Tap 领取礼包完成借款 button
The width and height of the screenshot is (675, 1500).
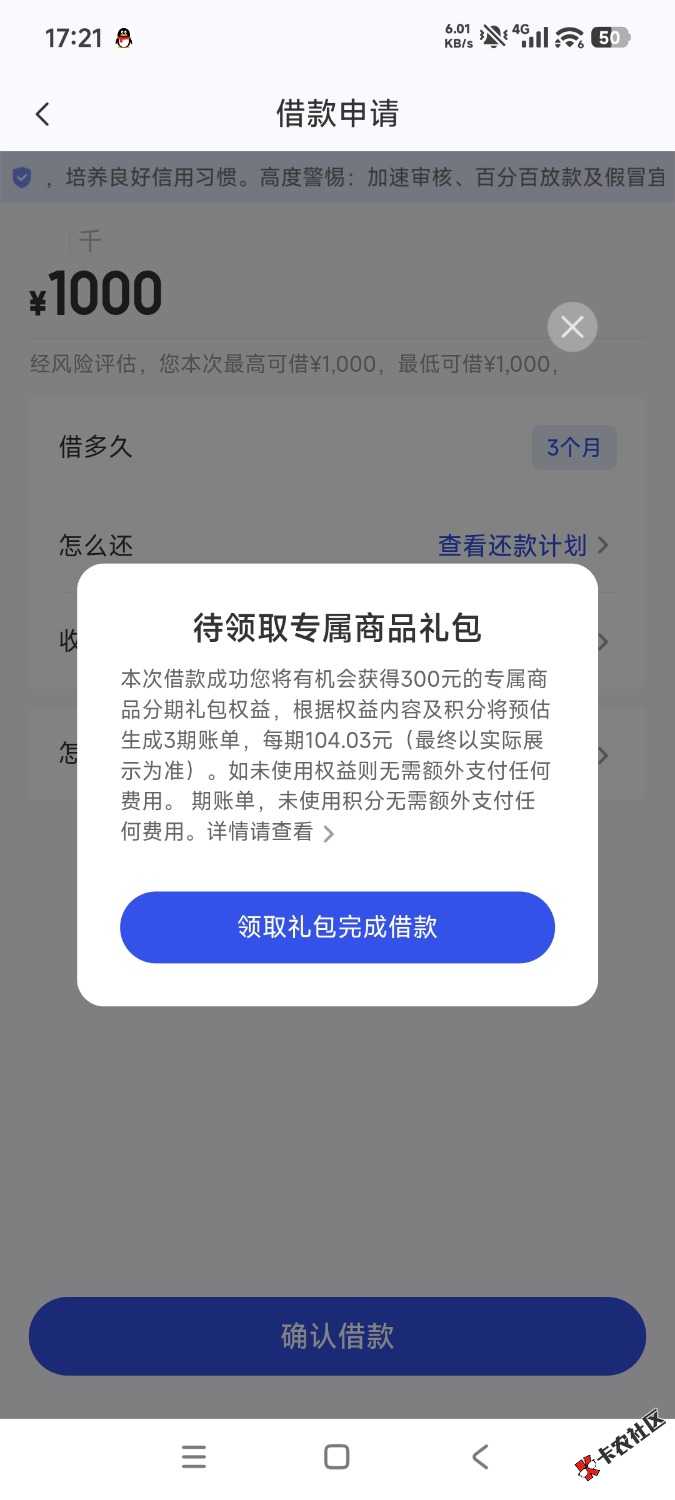[337, 927]
